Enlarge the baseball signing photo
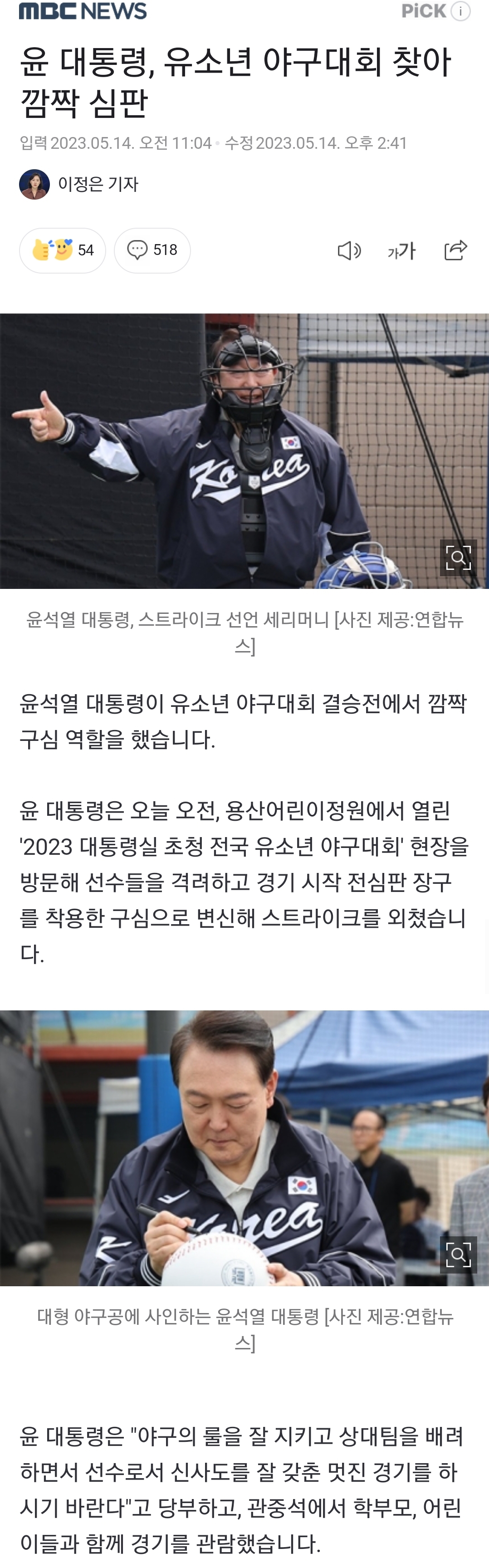 [x=458, y=1254]
